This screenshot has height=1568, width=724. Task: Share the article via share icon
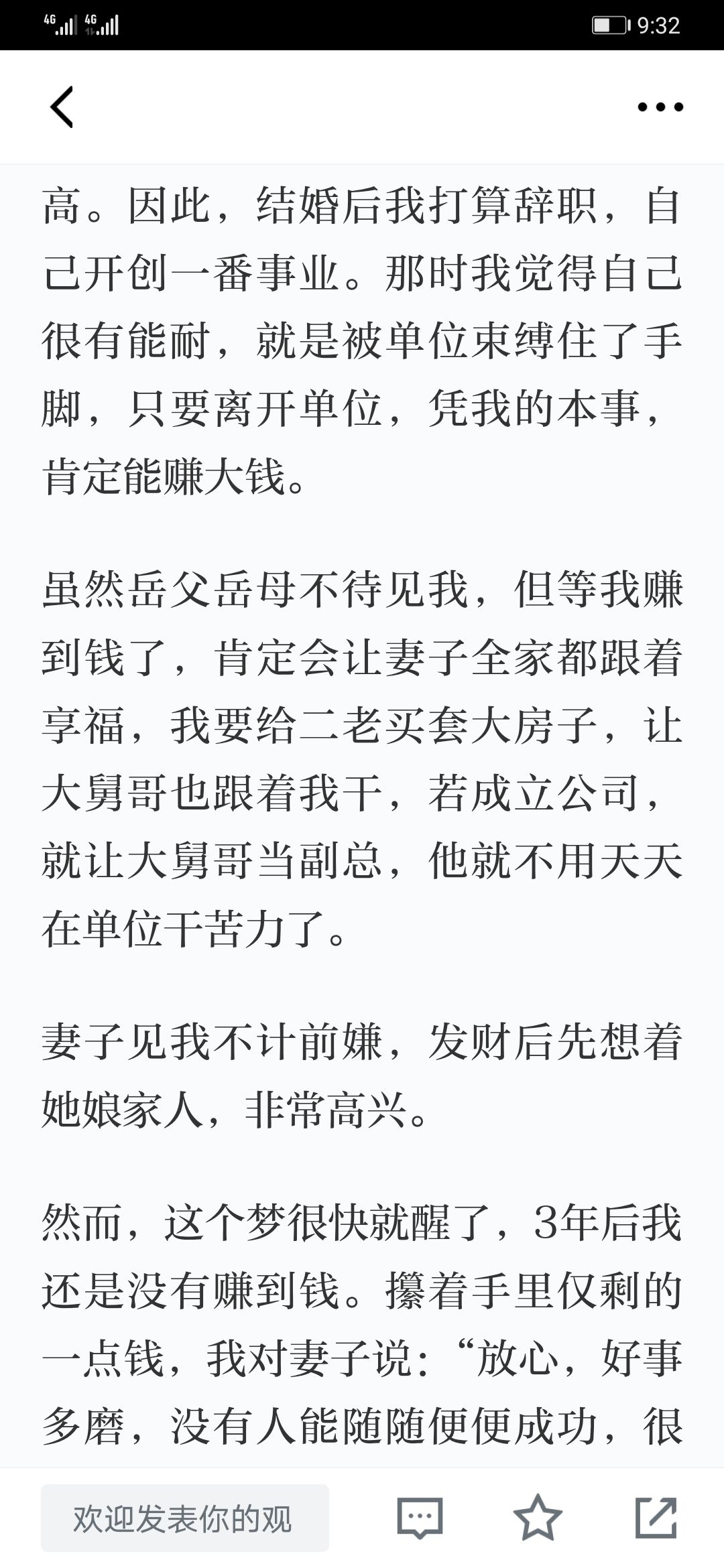click(656, 1518)
